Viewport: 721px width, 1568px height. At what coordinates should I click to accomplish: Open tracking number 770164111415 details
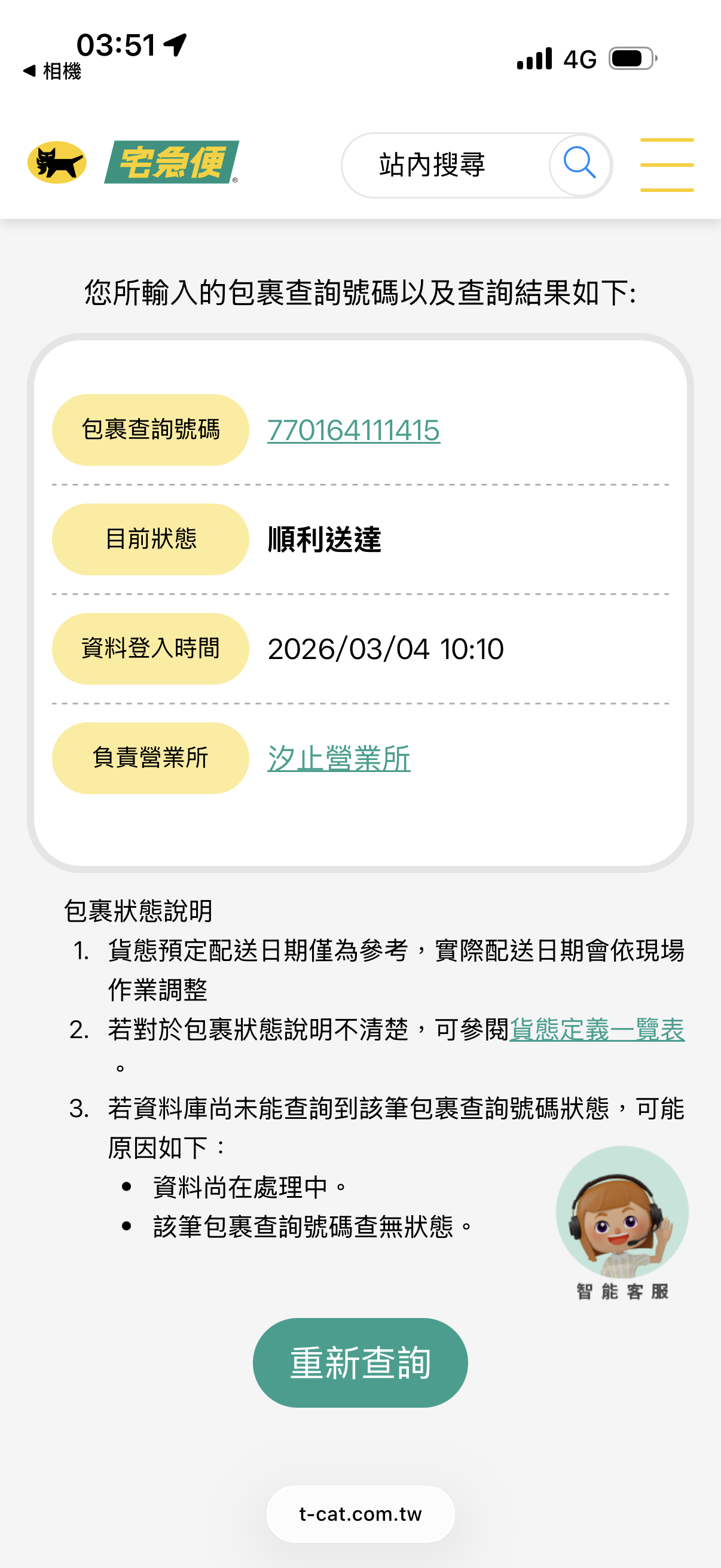(353, 431)
